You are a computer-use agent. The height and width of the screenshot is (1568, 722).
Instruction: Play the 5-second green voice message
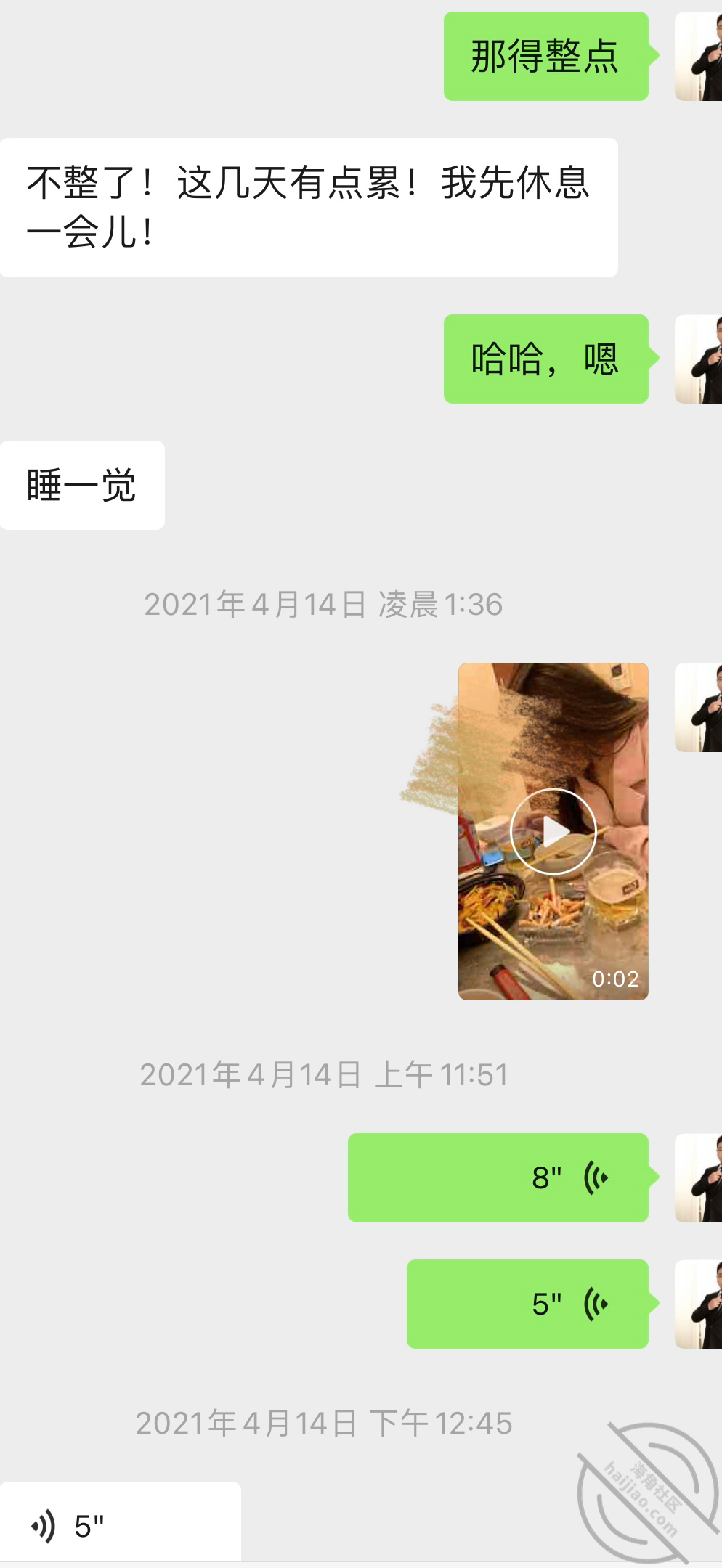coord(527,1304)
